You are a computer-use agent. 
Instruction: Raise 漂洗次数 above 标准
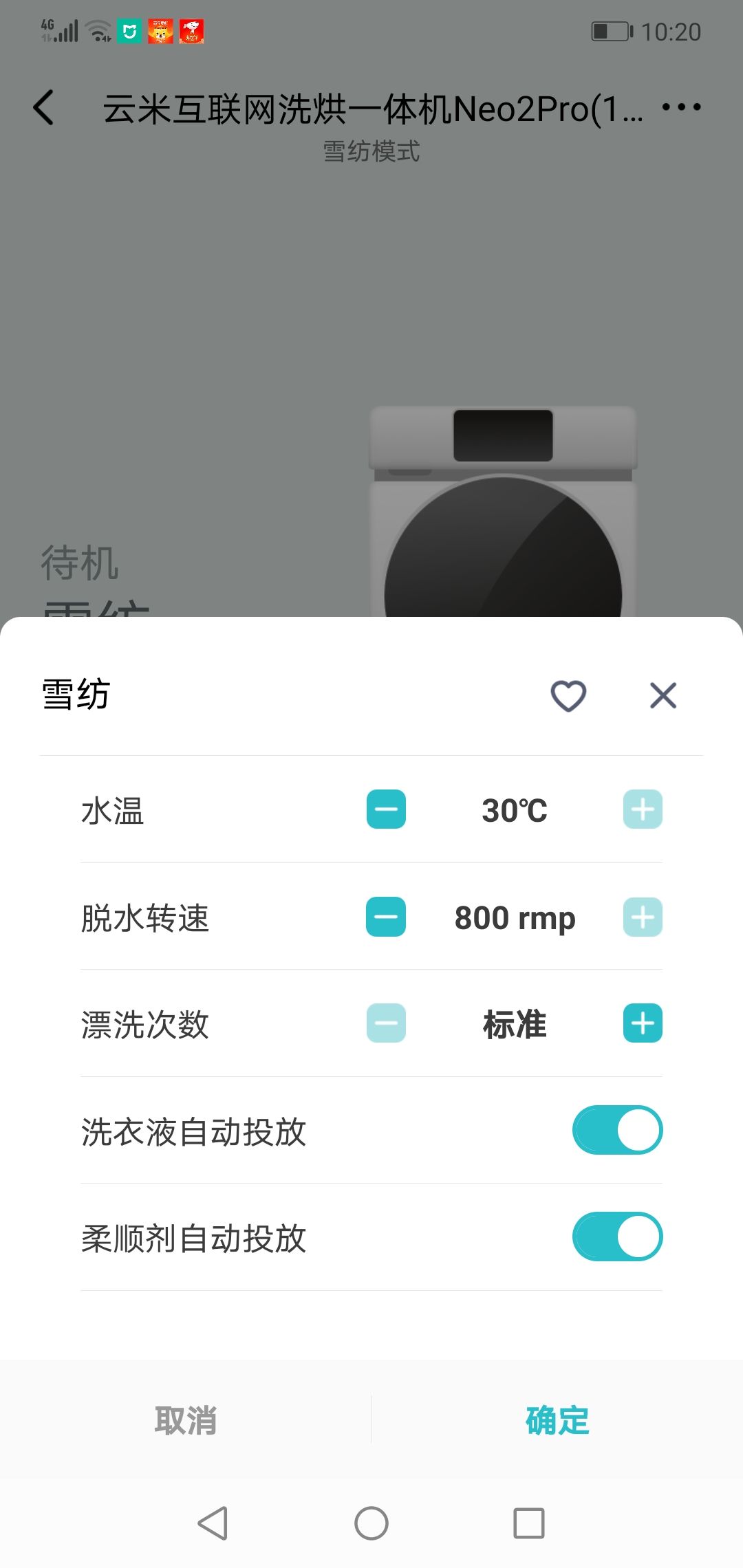(x=641, y=1024)
